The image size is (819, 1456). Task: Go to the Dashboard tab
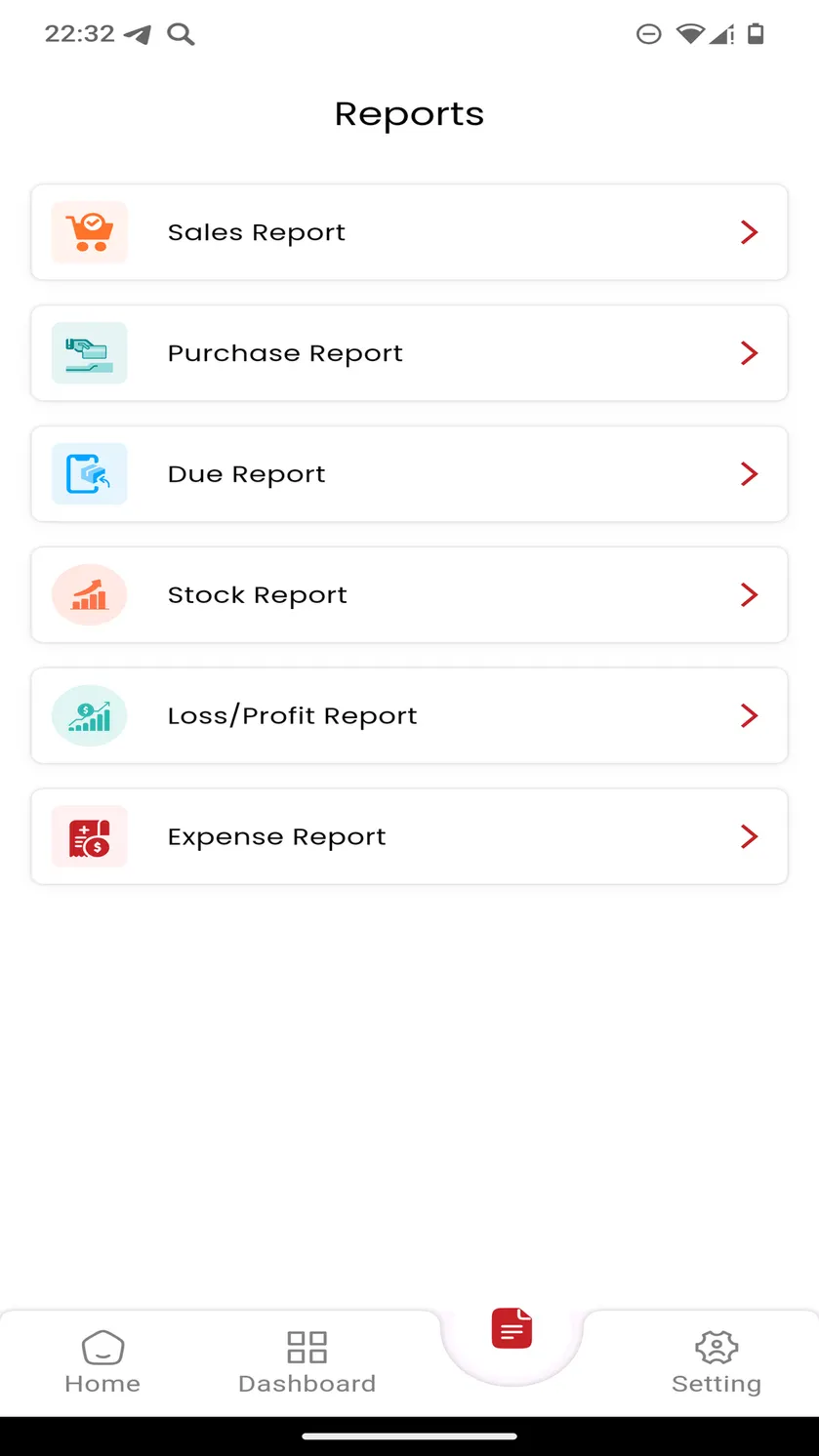pyautogui.click(x=307, y=1362)
